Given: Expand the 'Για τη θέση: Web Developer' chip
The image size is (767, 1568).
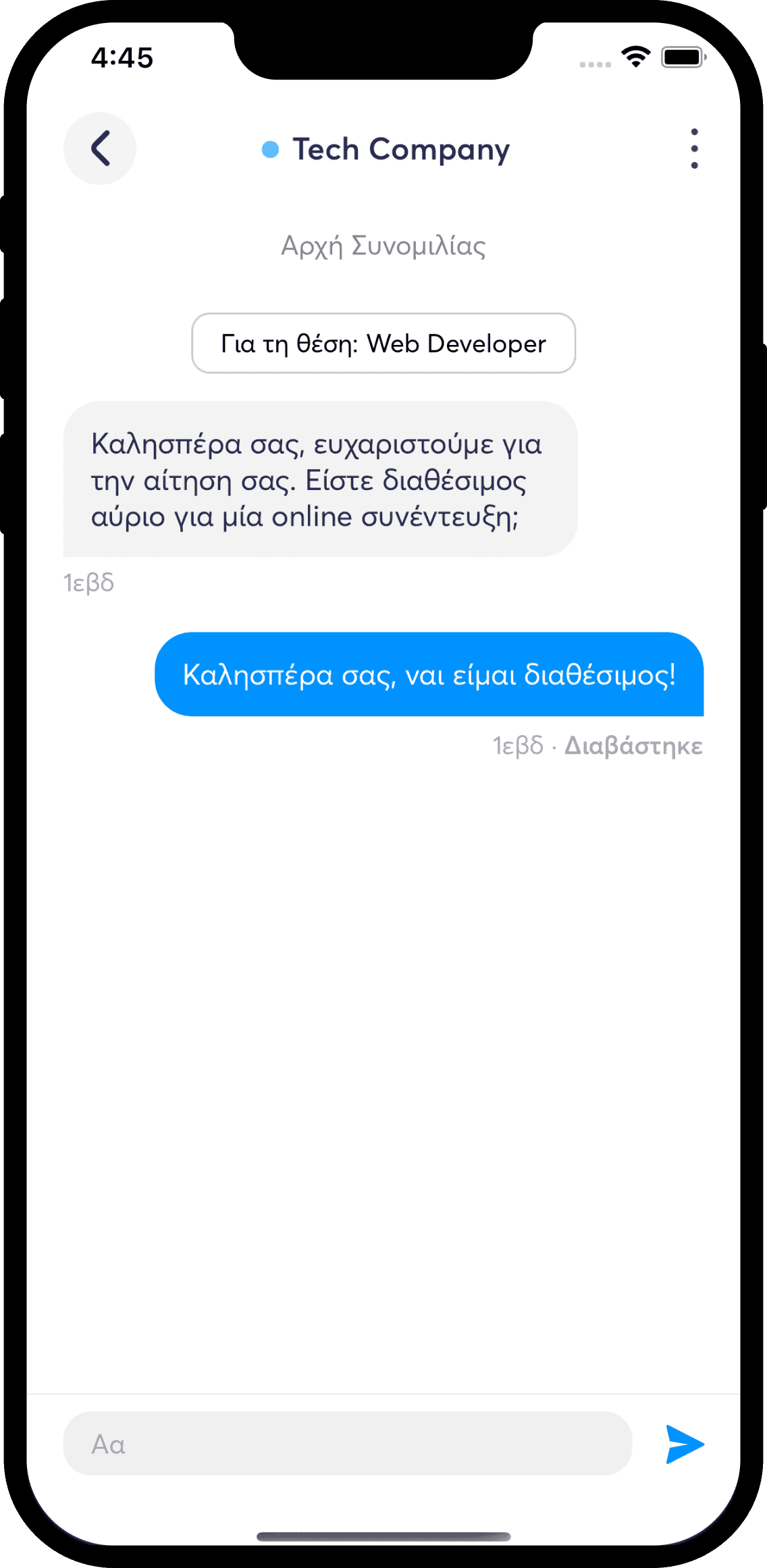Looking at the screenshot, I should (x=383, y=344).
